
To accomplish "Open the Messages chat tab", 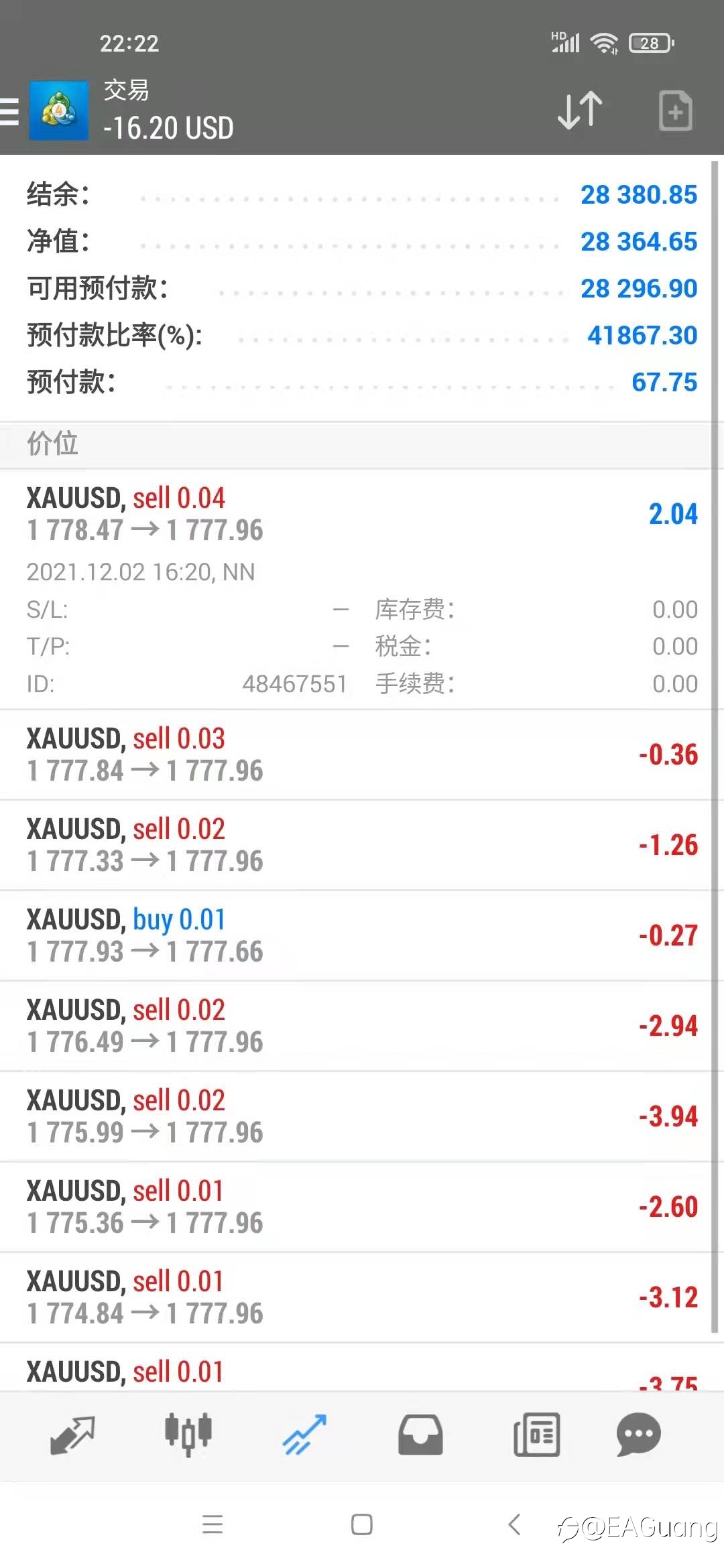I will (x=639, y=1435).
